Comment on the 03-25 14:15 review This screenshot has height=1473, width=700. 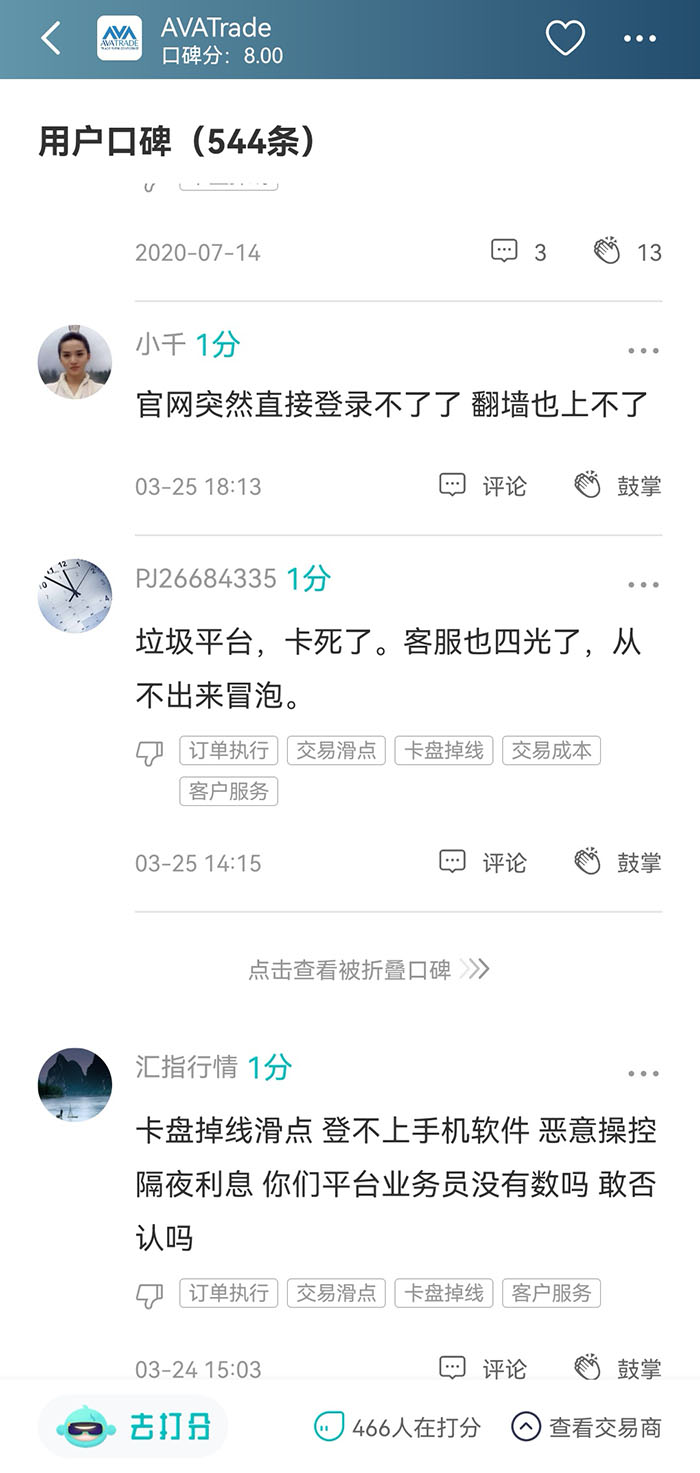click(x=483, y=862)
